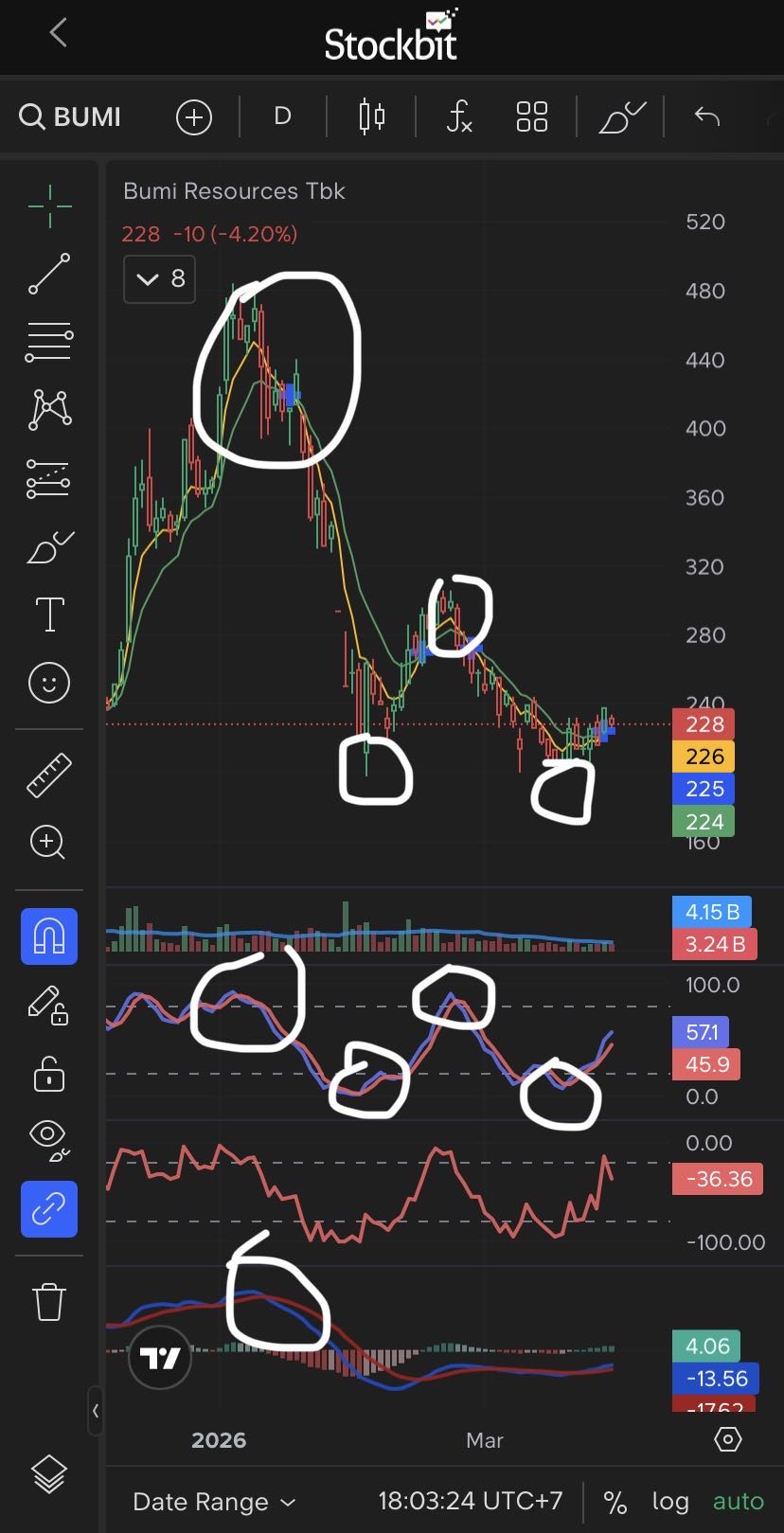Select the trend line drawing tool
Image resolution: width=784 pixels, height=1533 pixels.
click(x=49, y=274)
